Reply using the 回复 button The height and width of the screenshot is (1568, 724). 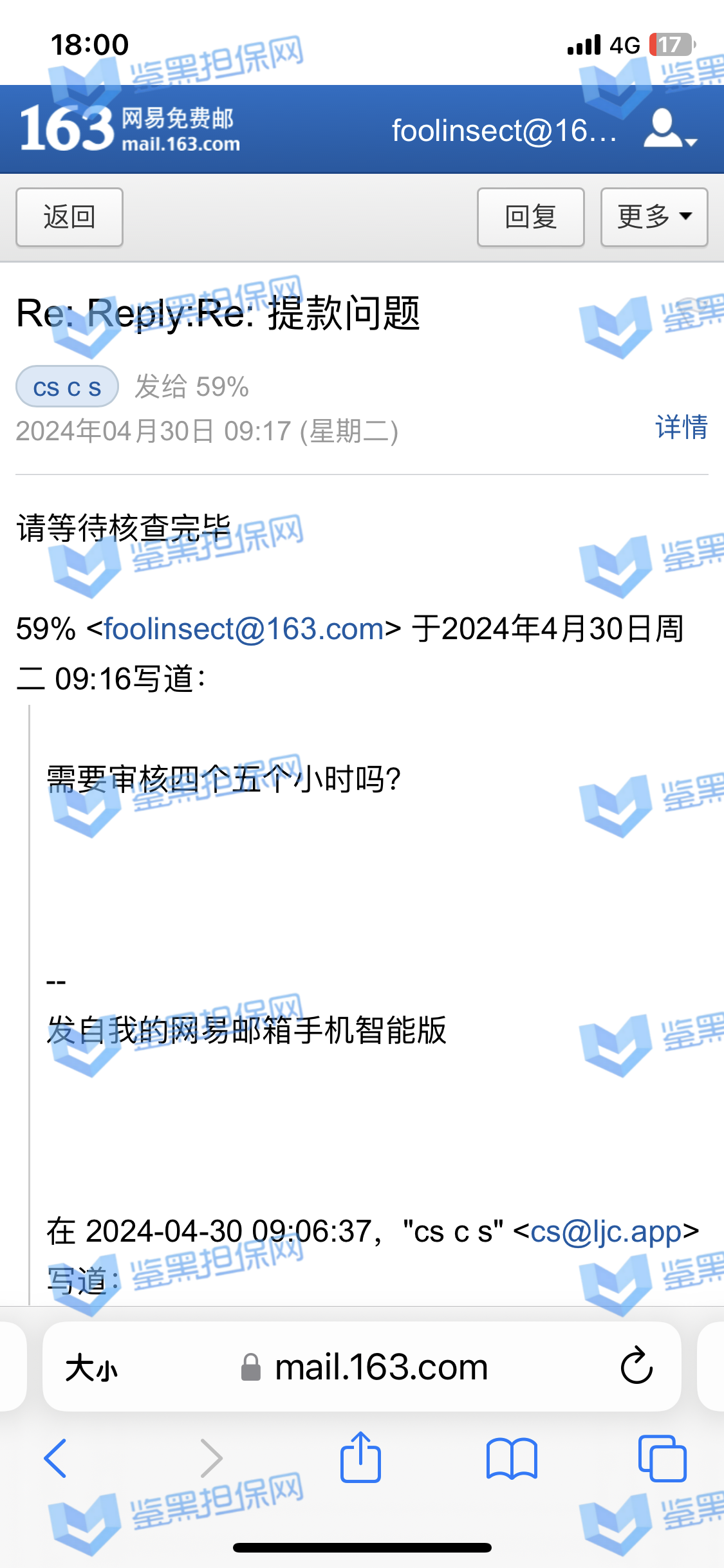click(x=530, y=218)
